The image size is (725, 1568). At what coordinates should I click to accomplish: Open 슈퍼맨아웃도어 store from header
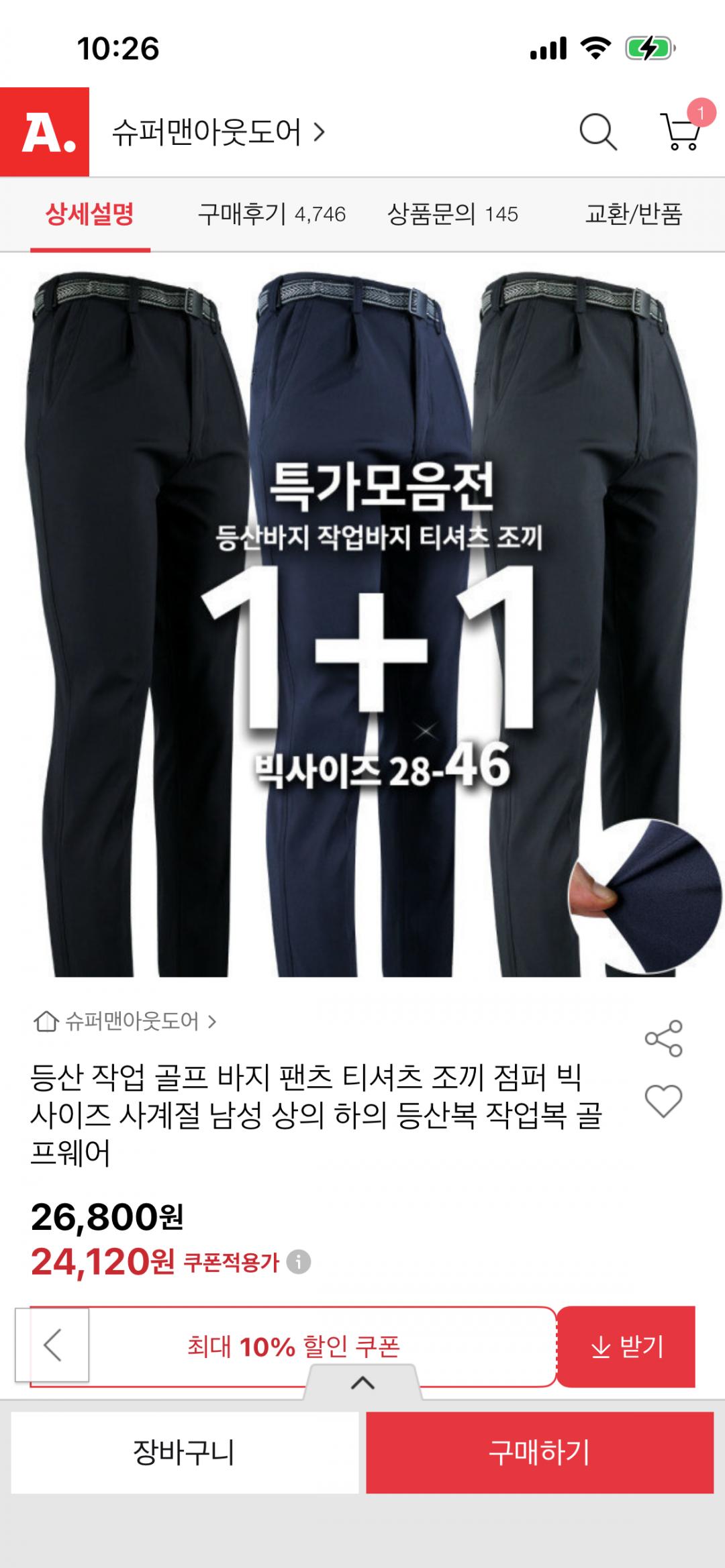(217, 132)
